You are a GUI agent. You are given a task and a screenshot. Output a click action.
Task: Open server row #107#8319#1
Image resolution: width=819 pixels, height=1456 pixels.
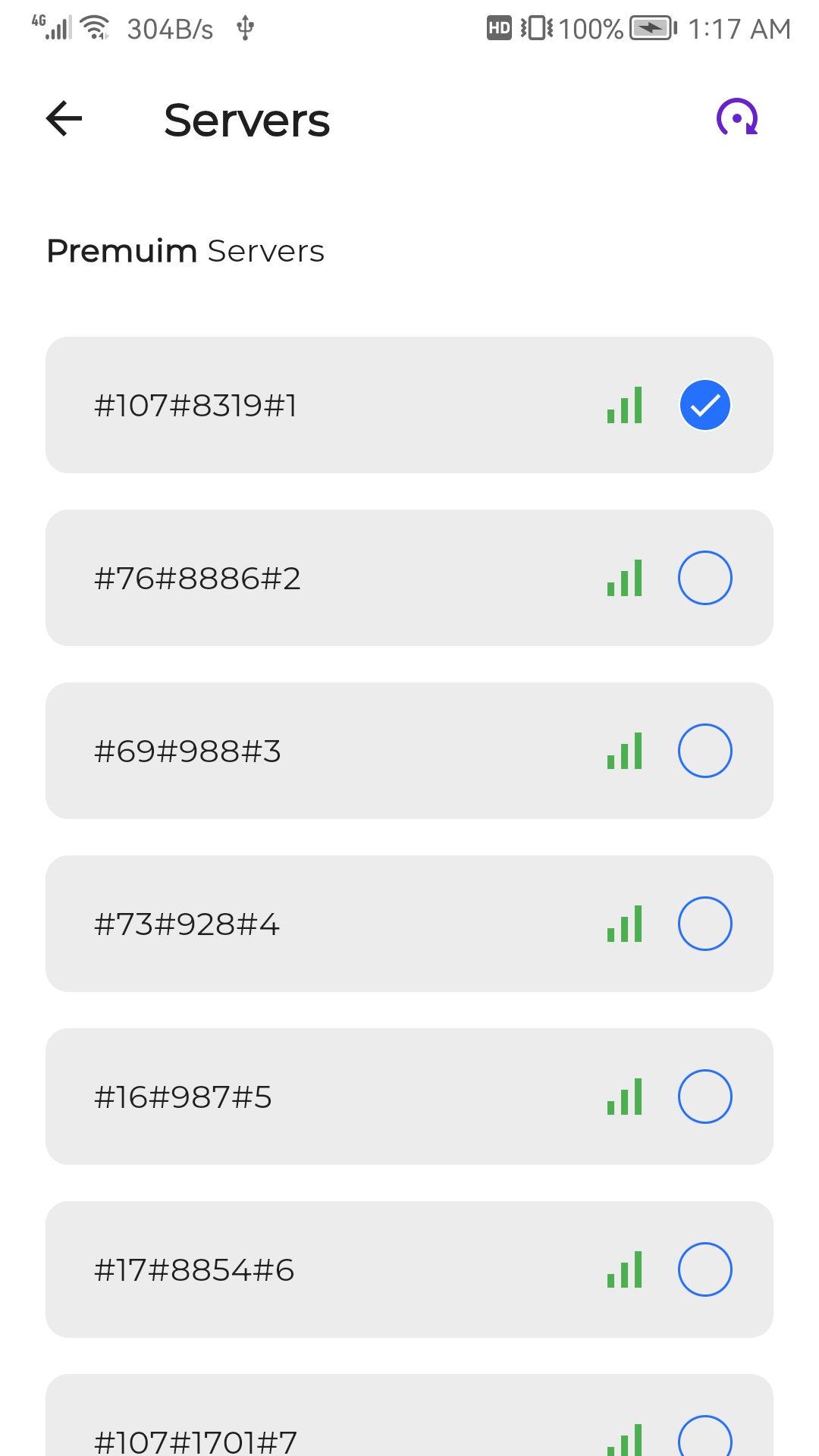tap(409, 405)
